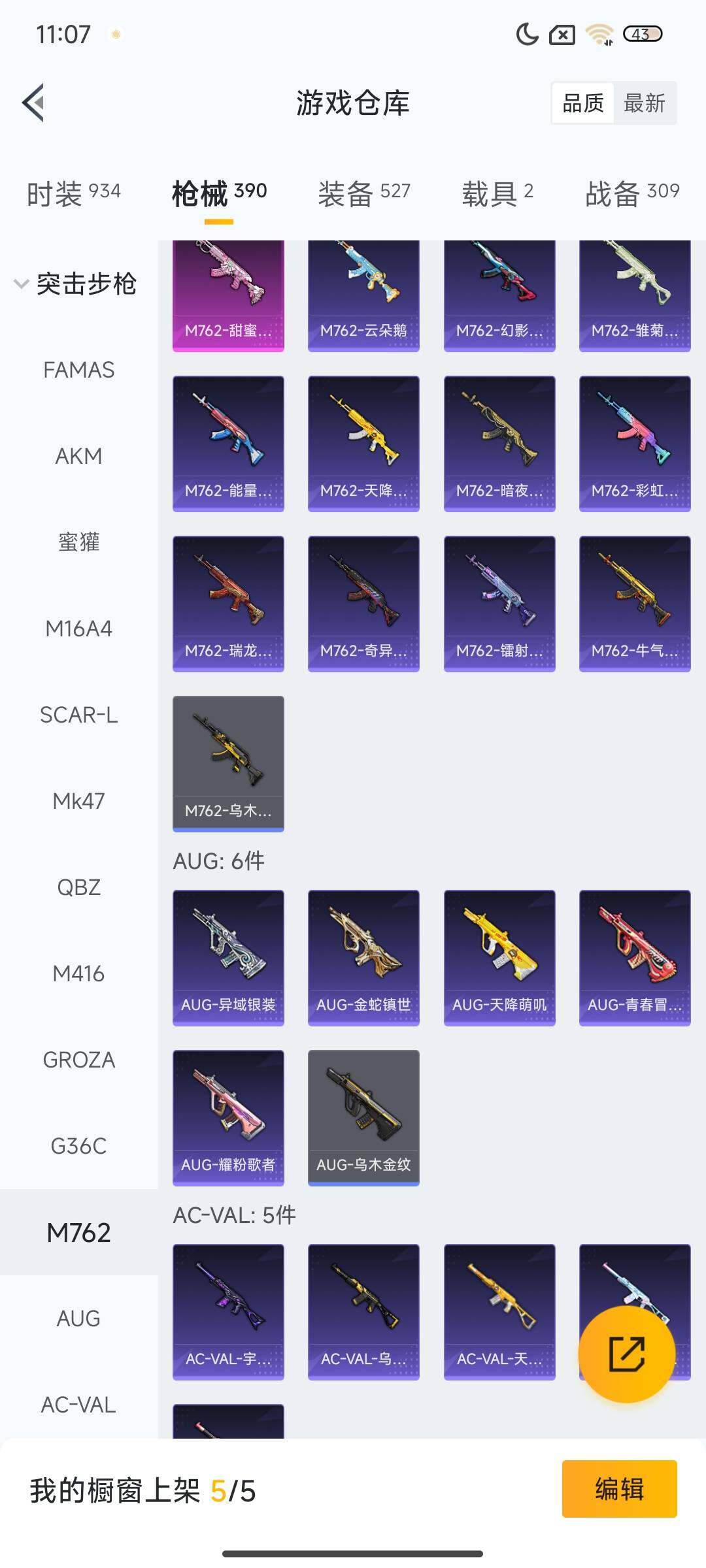Open the M762-云朵鹅 skin
Screen dimensions: 706x1568
click(363, 297)
